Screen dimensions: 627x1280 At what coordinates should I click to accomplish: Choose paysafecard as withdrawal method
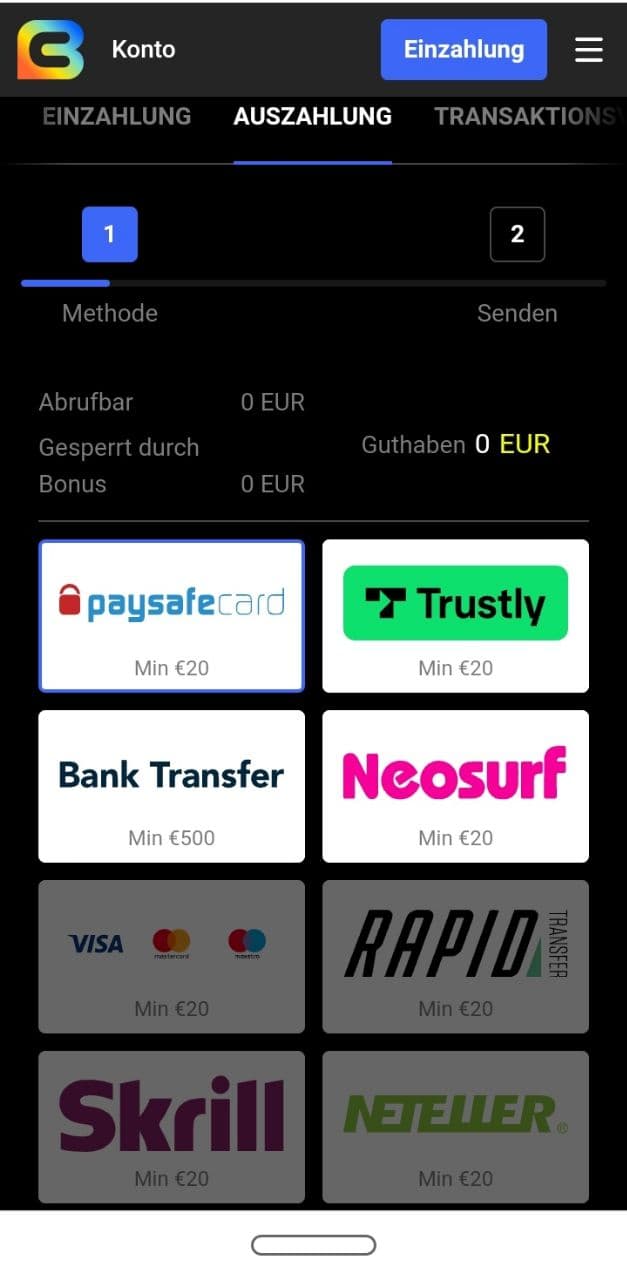171,616
